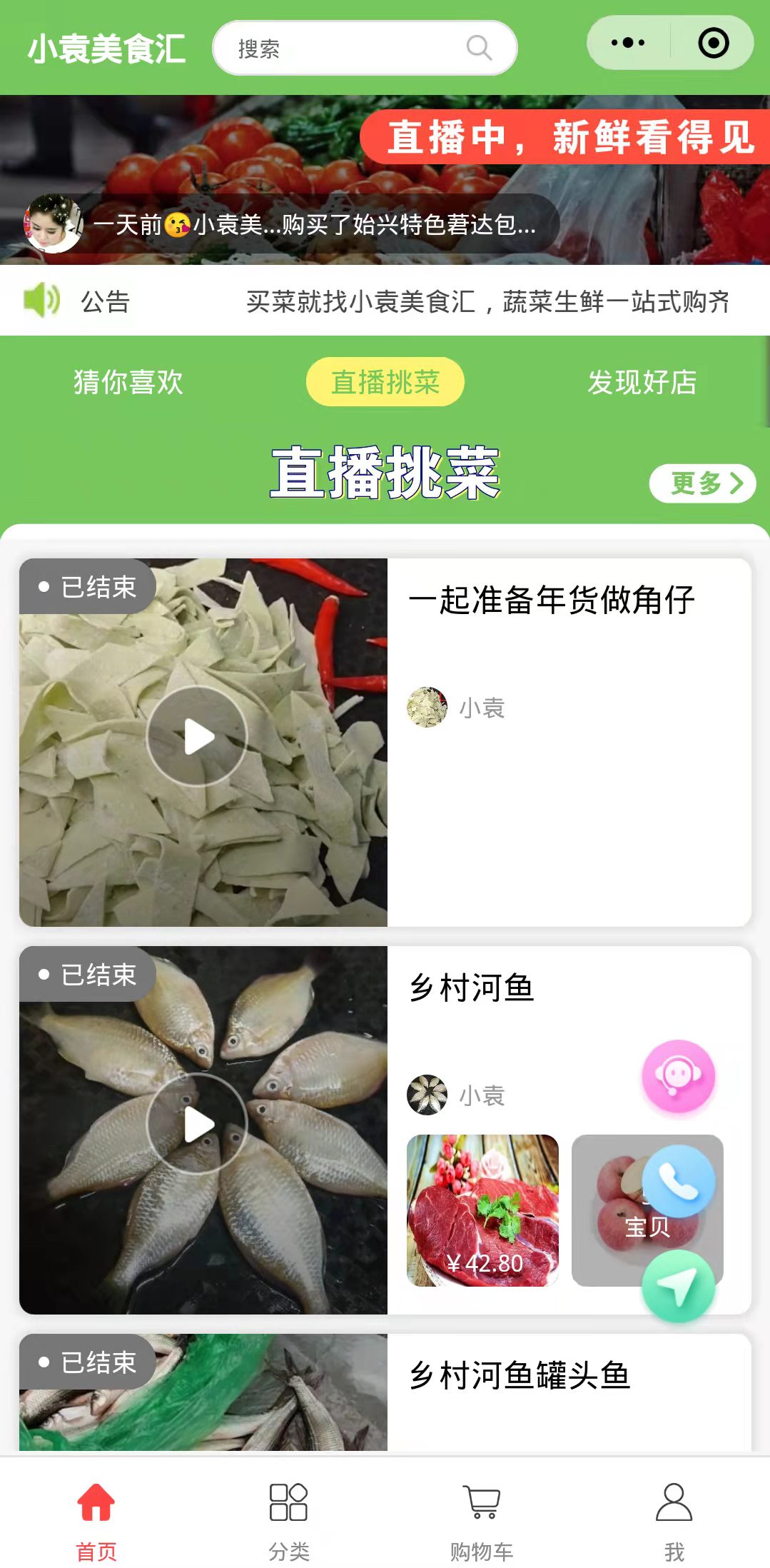View 更多 live streams
Screen dimensions: 770x1568
point(702,483)
